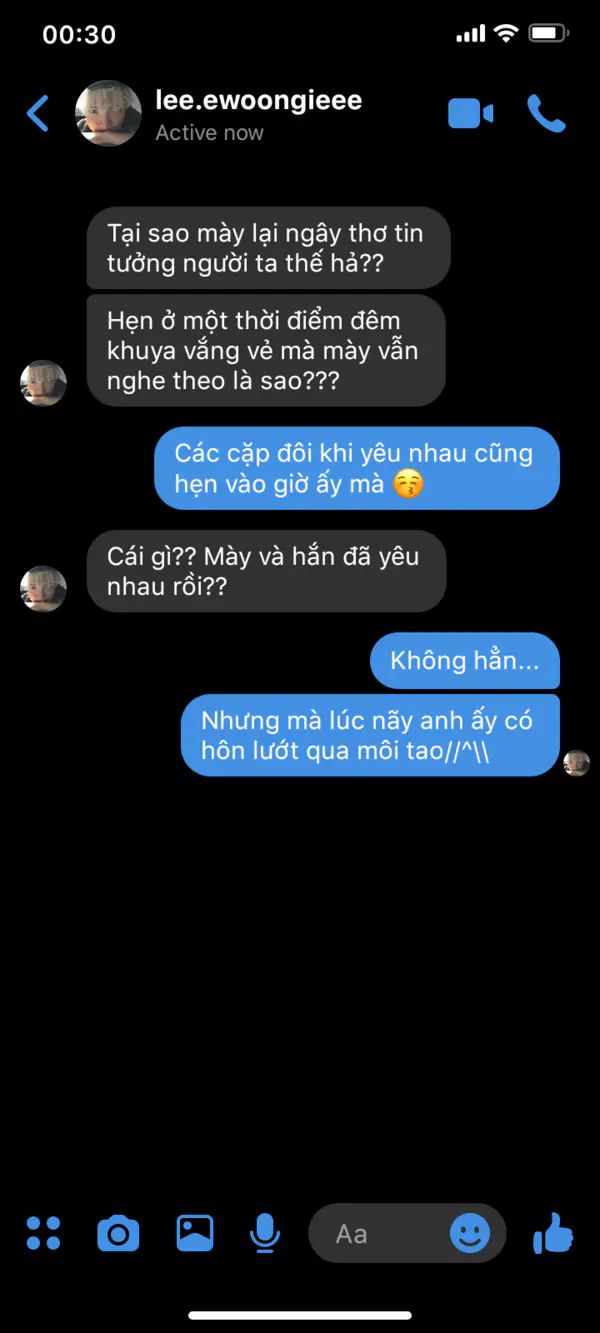Open the emoji picker in the message box

click(470, 1233)
